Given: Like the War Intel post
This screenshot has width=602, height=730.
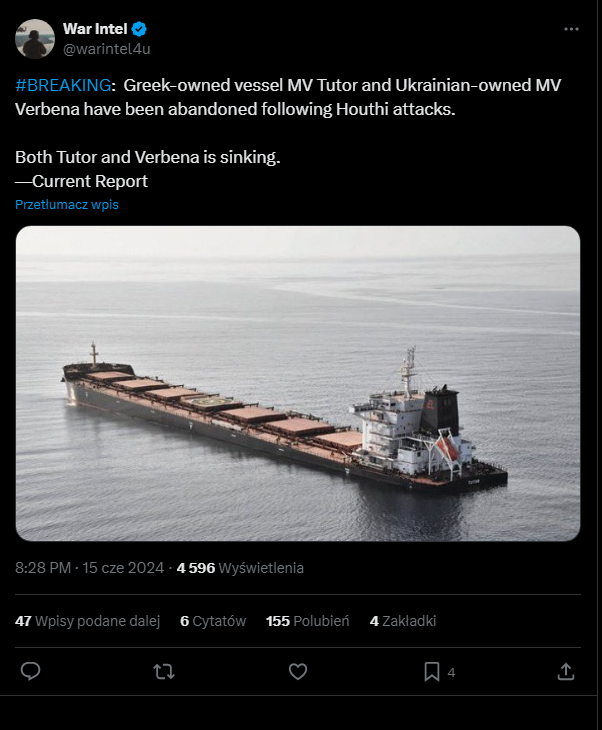Looking at the screenshot, I should click(x=298, y=672).
